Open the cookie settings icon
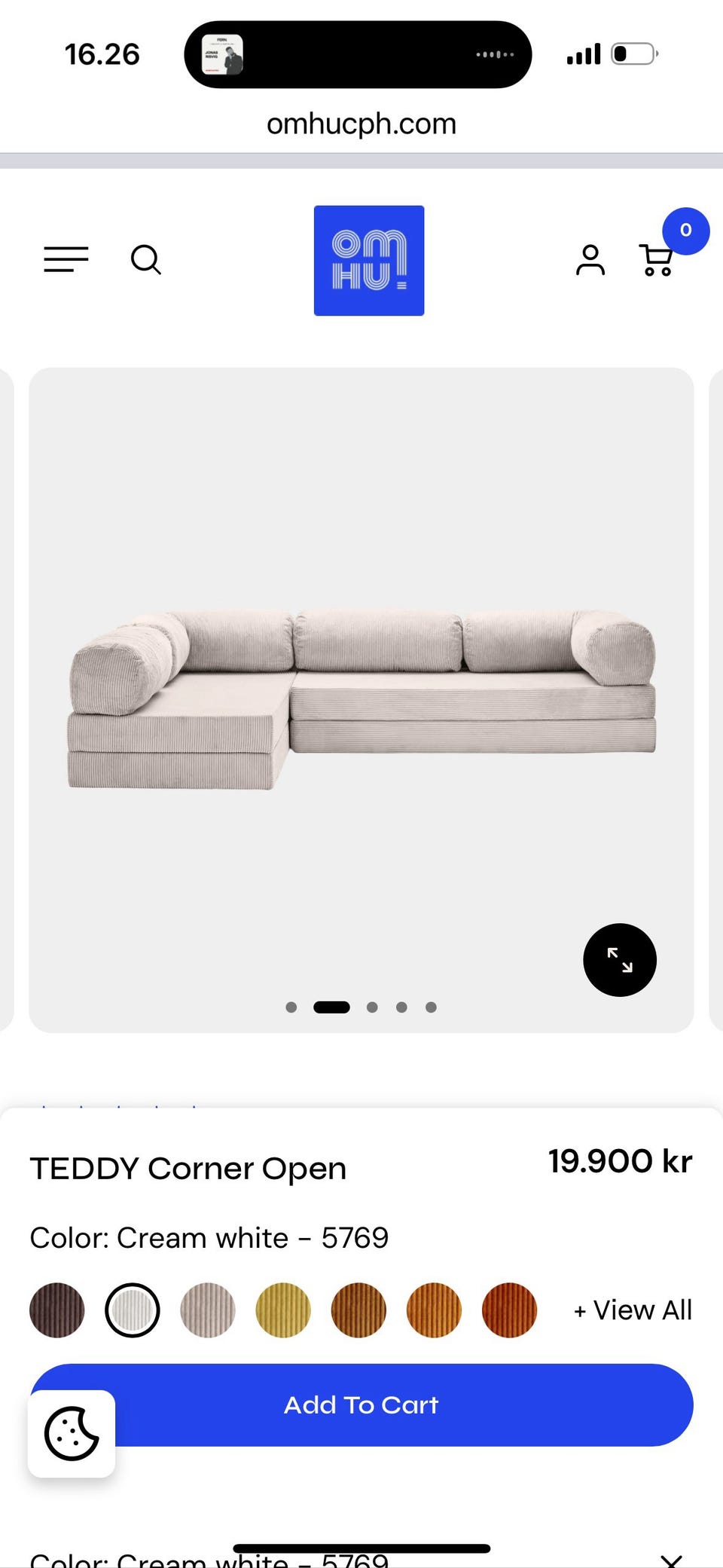723x1568 pixels. pos(71,1434)
